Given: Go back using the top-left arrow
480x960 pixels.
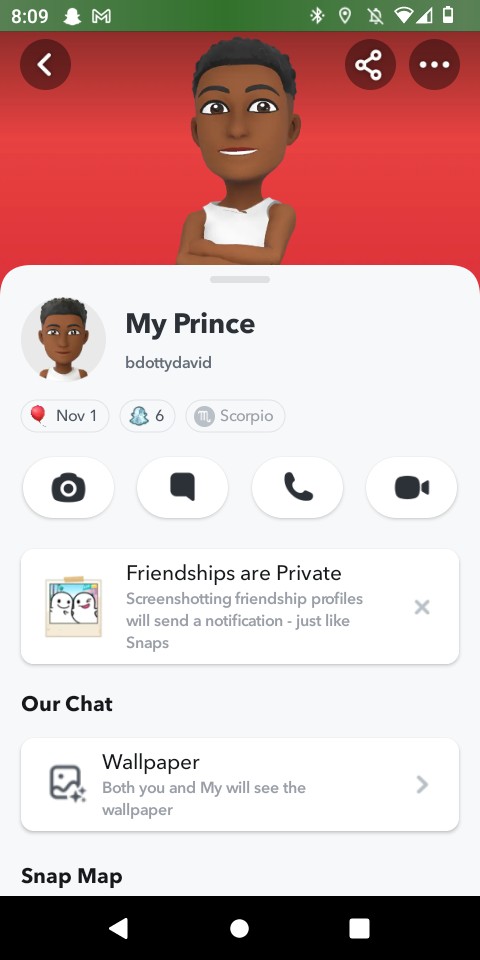Looking at the screenshot, I should point(45,64).
